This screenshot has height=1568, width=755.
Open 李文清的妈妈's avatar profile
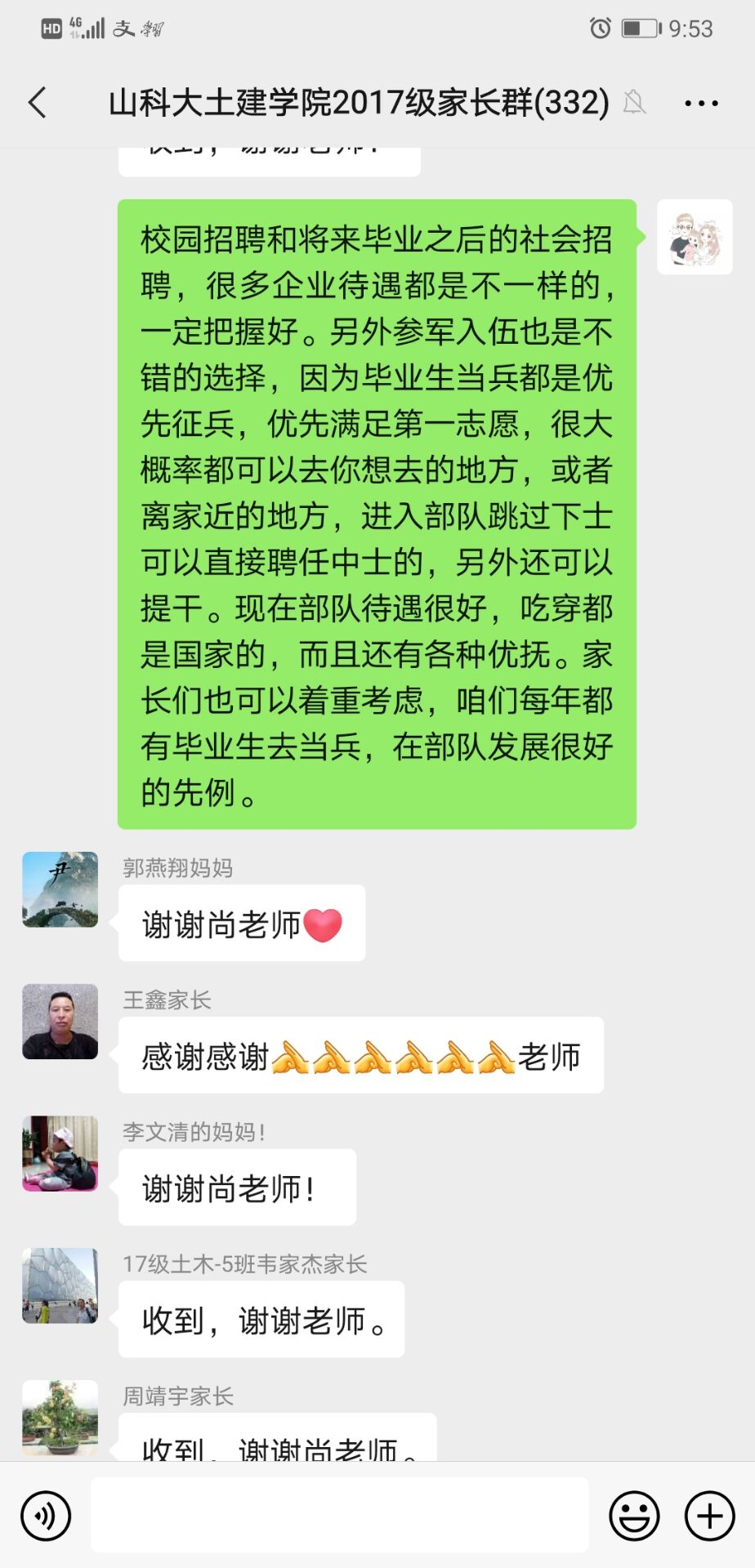coord(60,1153)
